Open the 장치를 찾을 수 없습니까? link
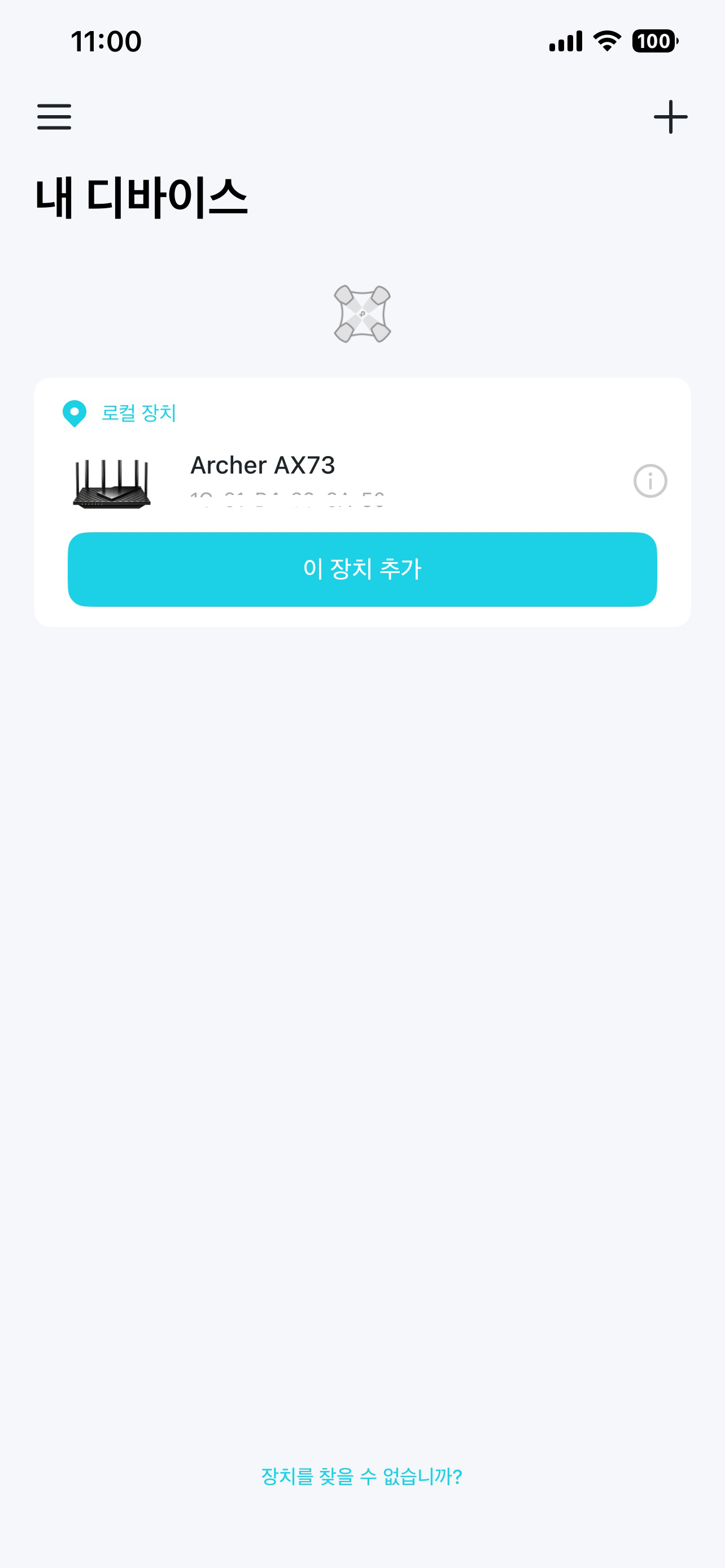Screen dimensions: 725x1568 click(x=361, y=1475)
